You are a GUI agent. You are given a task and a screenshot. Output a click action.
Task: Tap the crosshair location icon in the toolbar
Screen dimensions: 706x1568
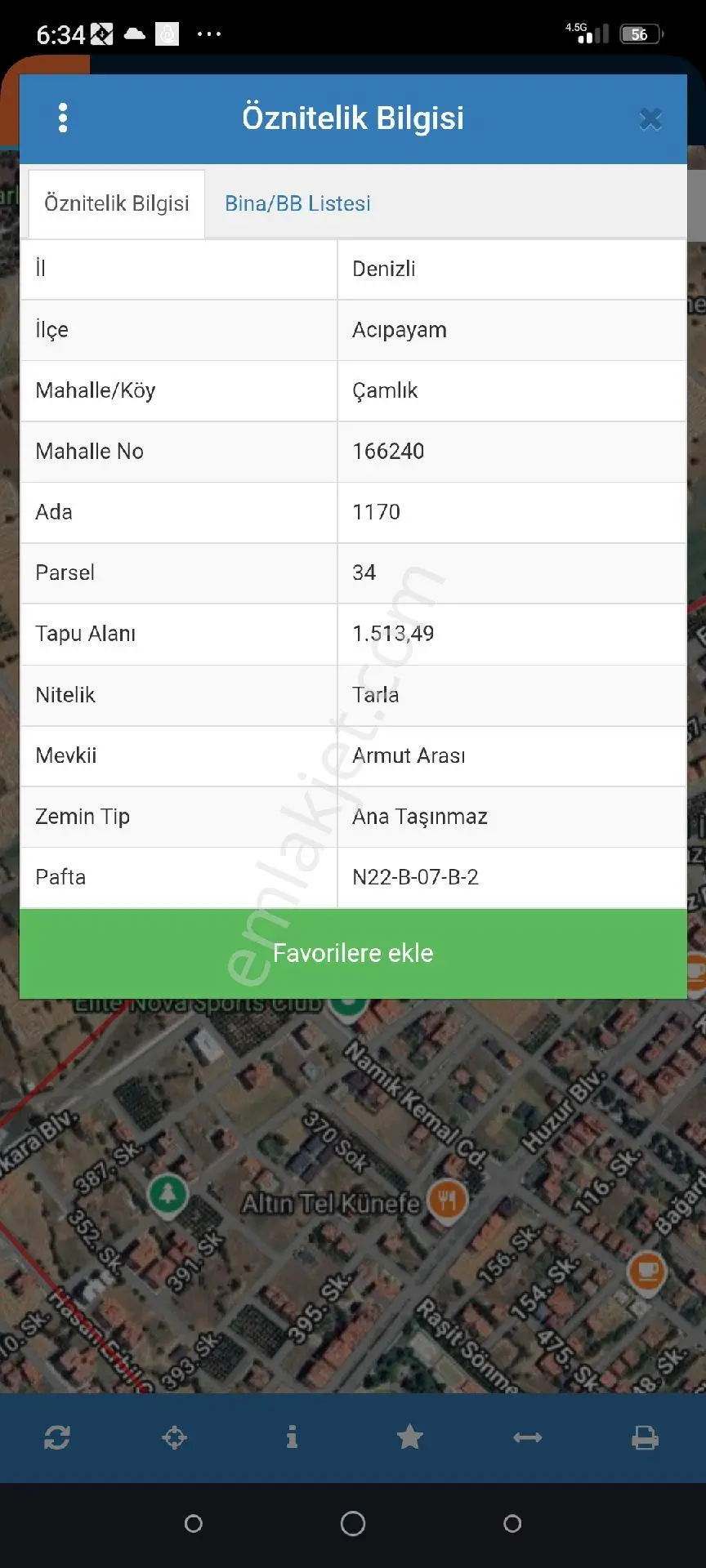tap(175, 1437)
